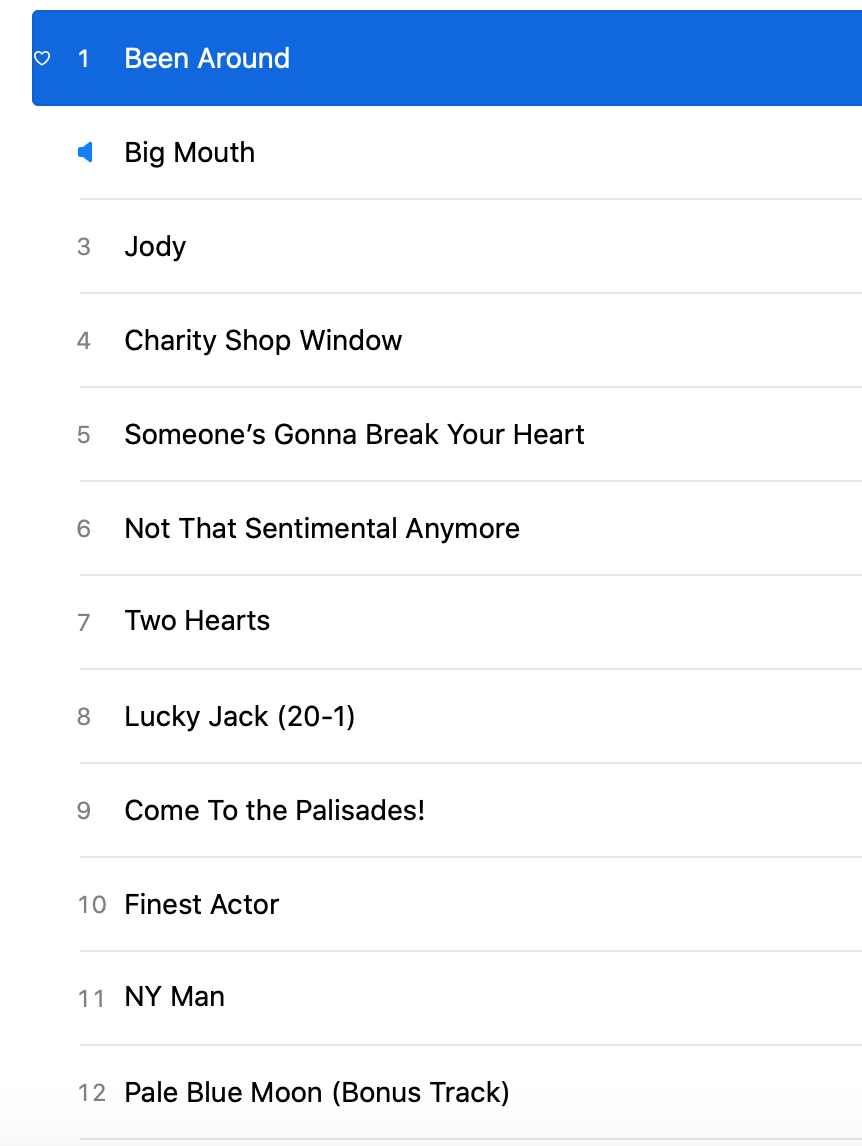The image size is (862, 1146).
Task: Play Someone's Gonna Break Your Heart
Action: coord(354,435)
